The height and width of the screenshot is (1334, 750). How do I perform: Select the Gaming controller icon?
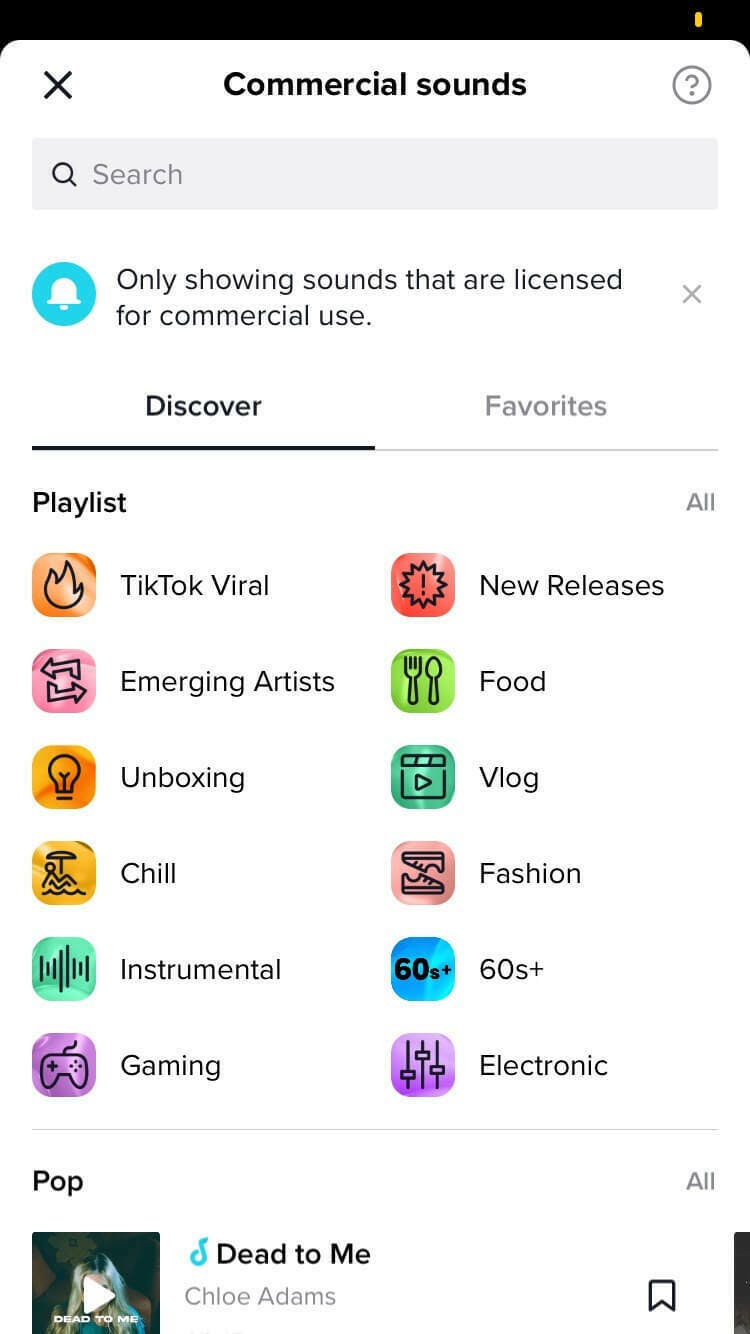click(64, 1065)
